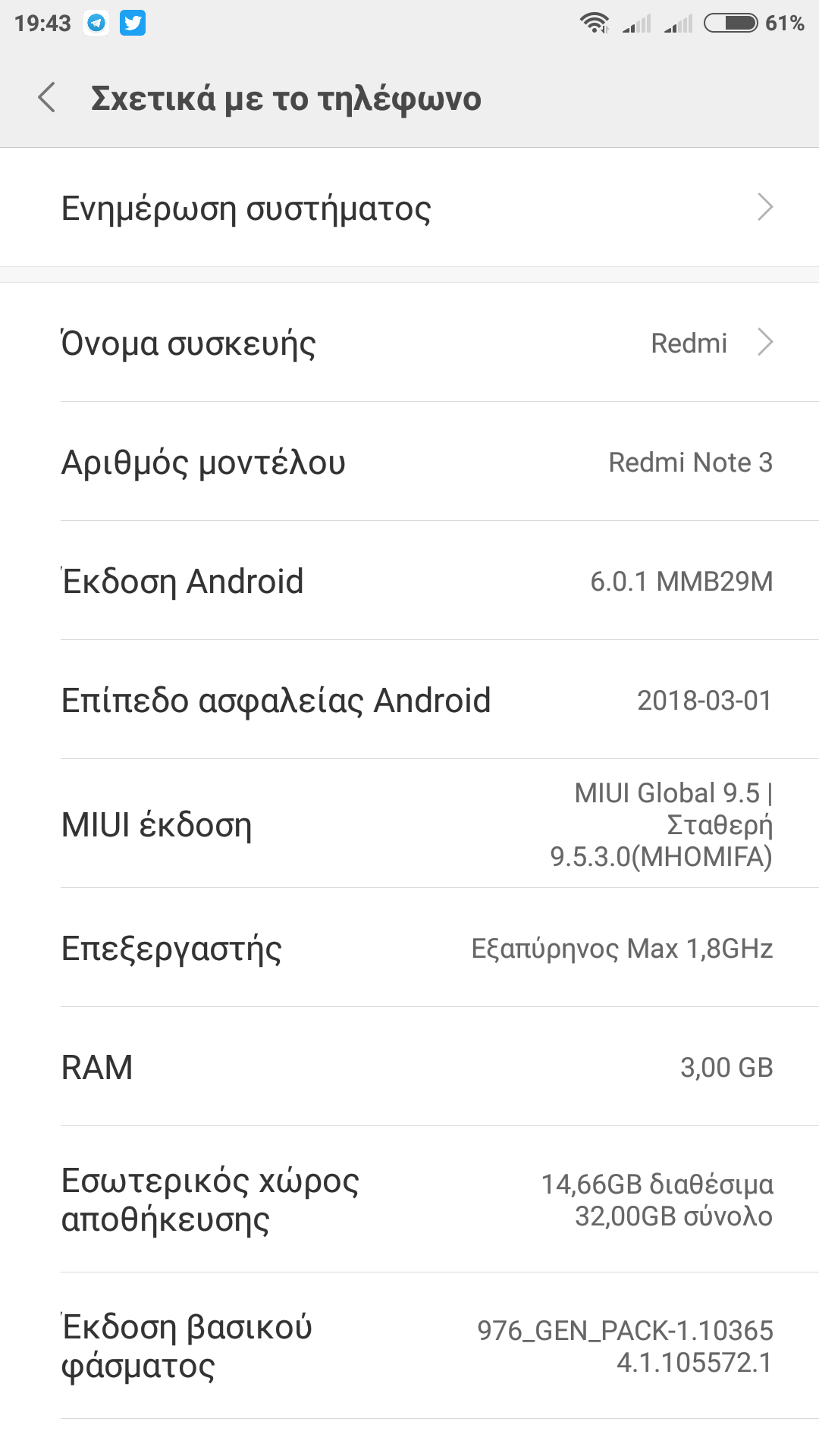Tap the RAM row
819x1456 pixels.
pyautogui.click(x=409, y=1067)
